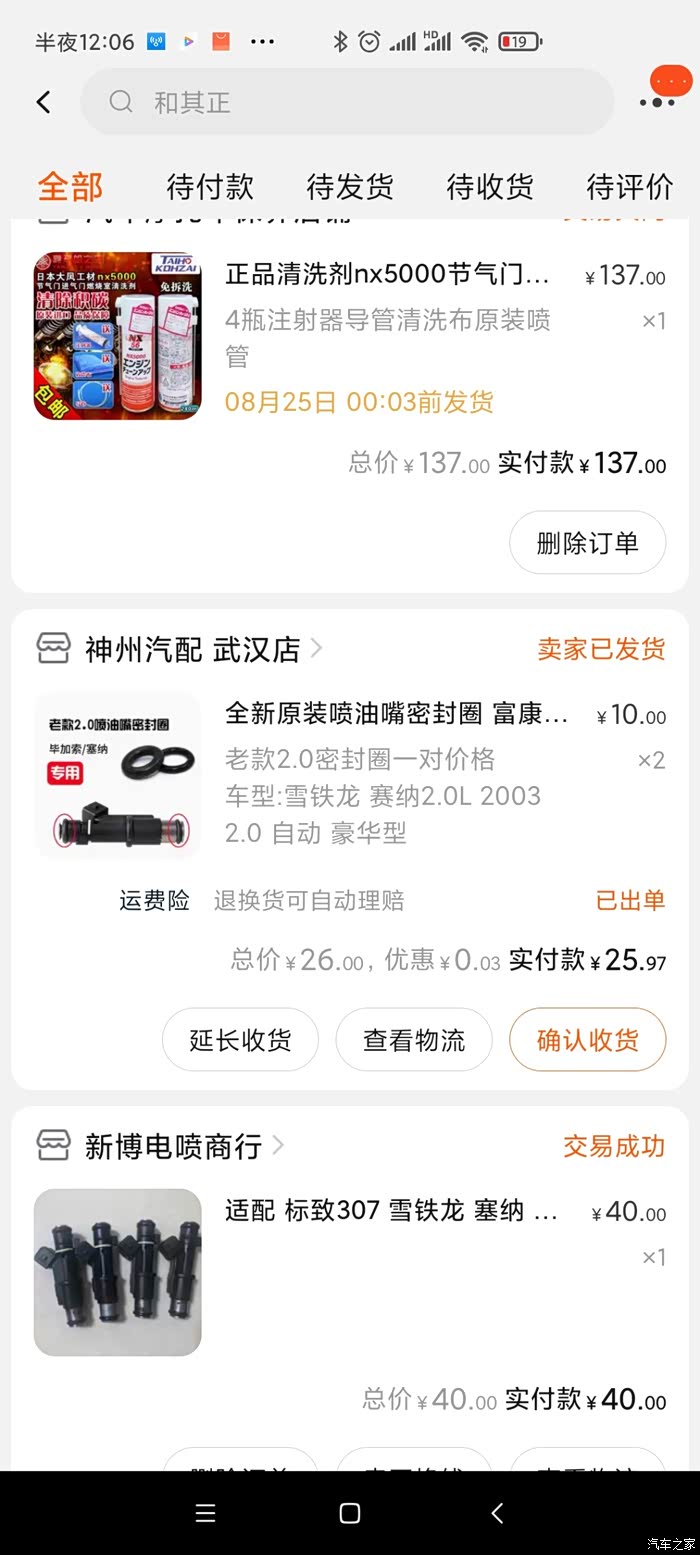
Task: Switch to the 全部 tab
Action: (x=70, y=187)
